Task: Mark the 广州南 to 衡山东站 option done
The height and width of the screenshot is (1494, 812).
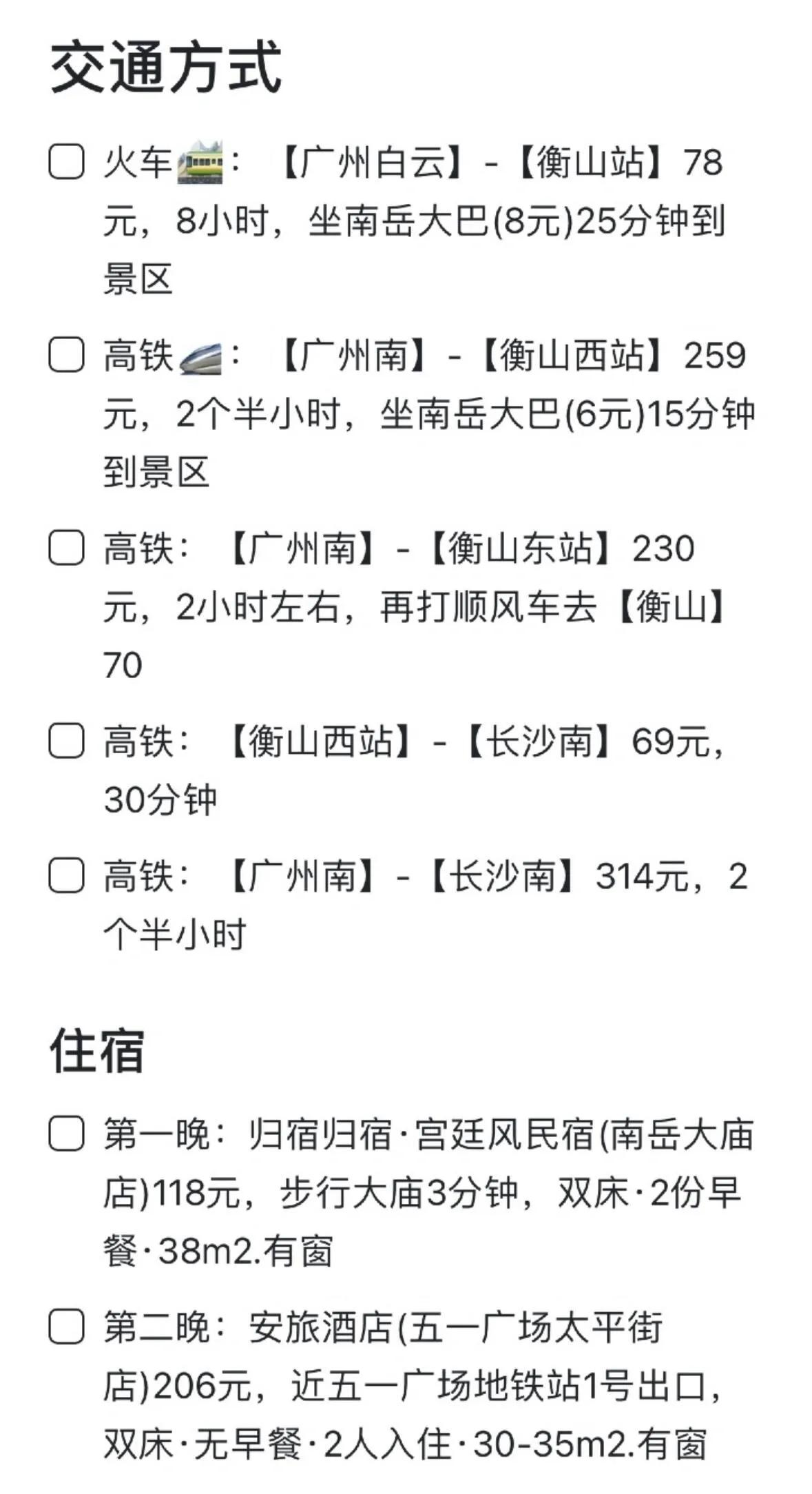Action: [67, 549]
